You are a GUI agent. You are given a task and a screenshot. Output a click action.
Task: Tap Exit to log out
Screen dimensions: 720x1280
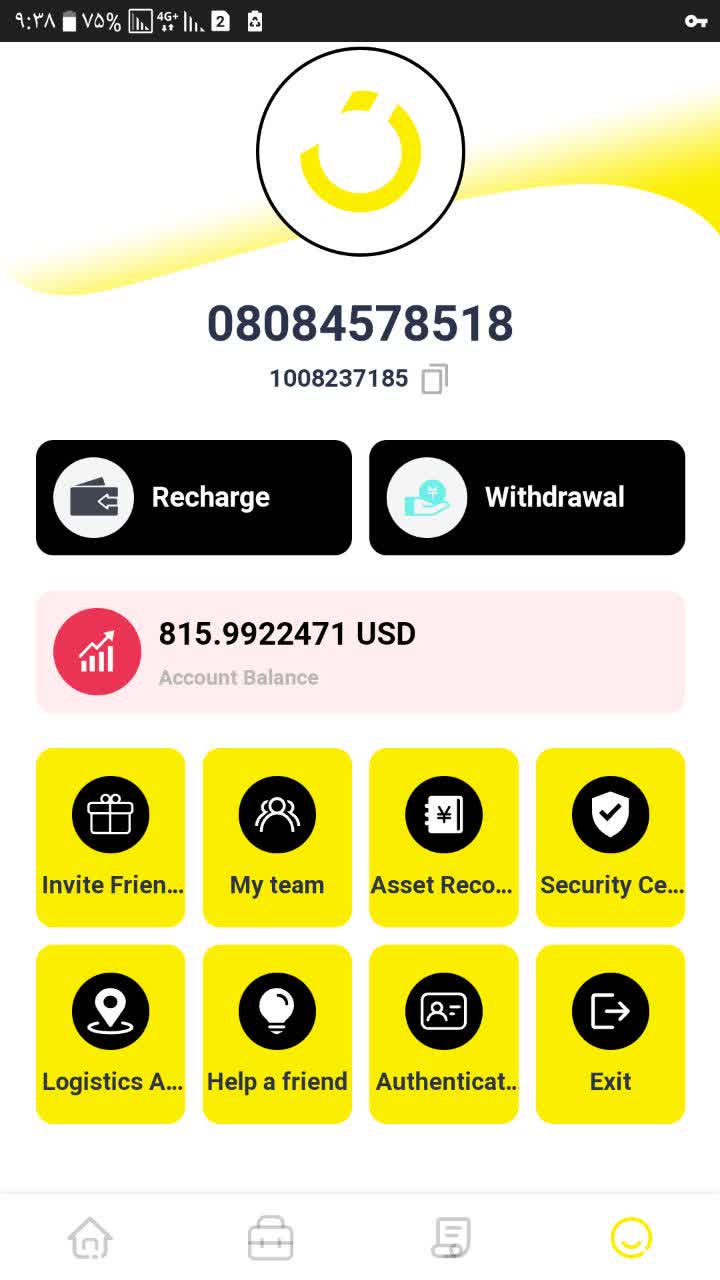pos(610,1034)
